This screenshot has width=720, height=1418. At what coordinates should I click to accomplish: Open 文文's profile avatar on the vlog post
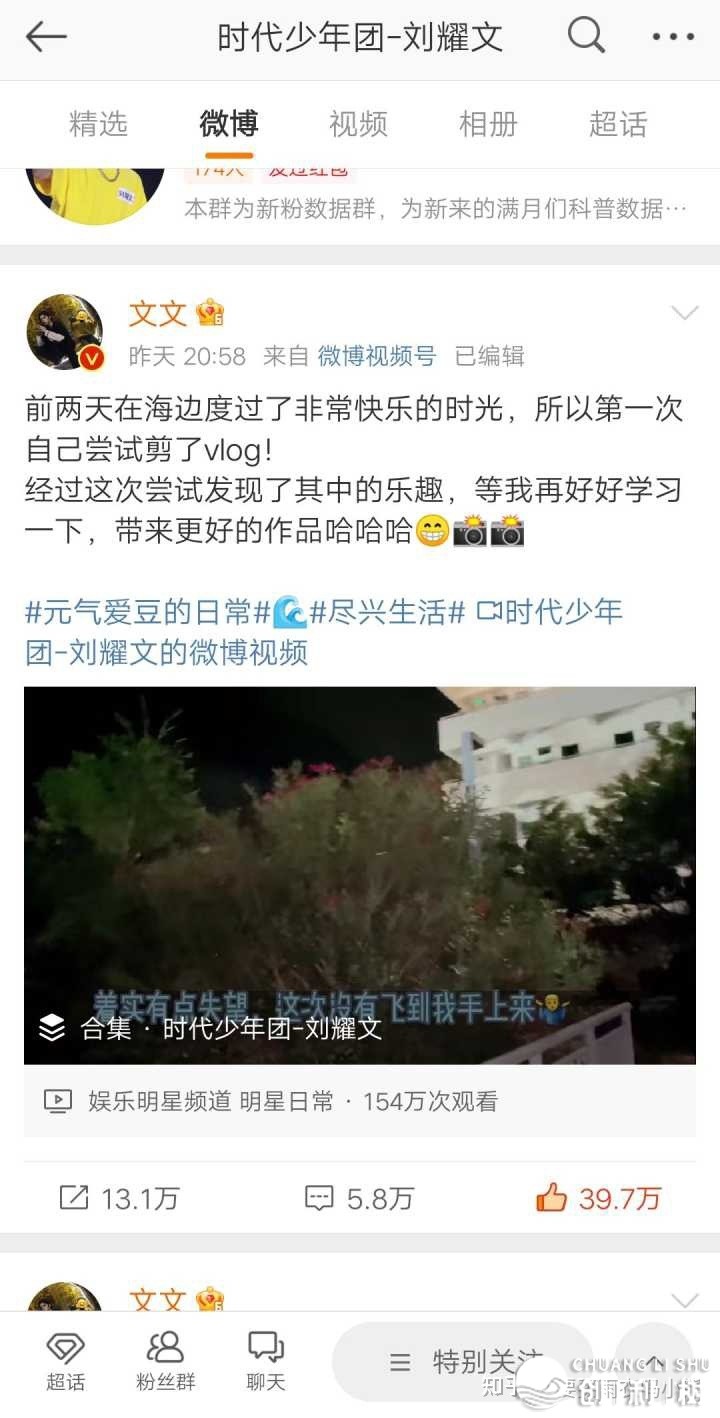(64, 332)
